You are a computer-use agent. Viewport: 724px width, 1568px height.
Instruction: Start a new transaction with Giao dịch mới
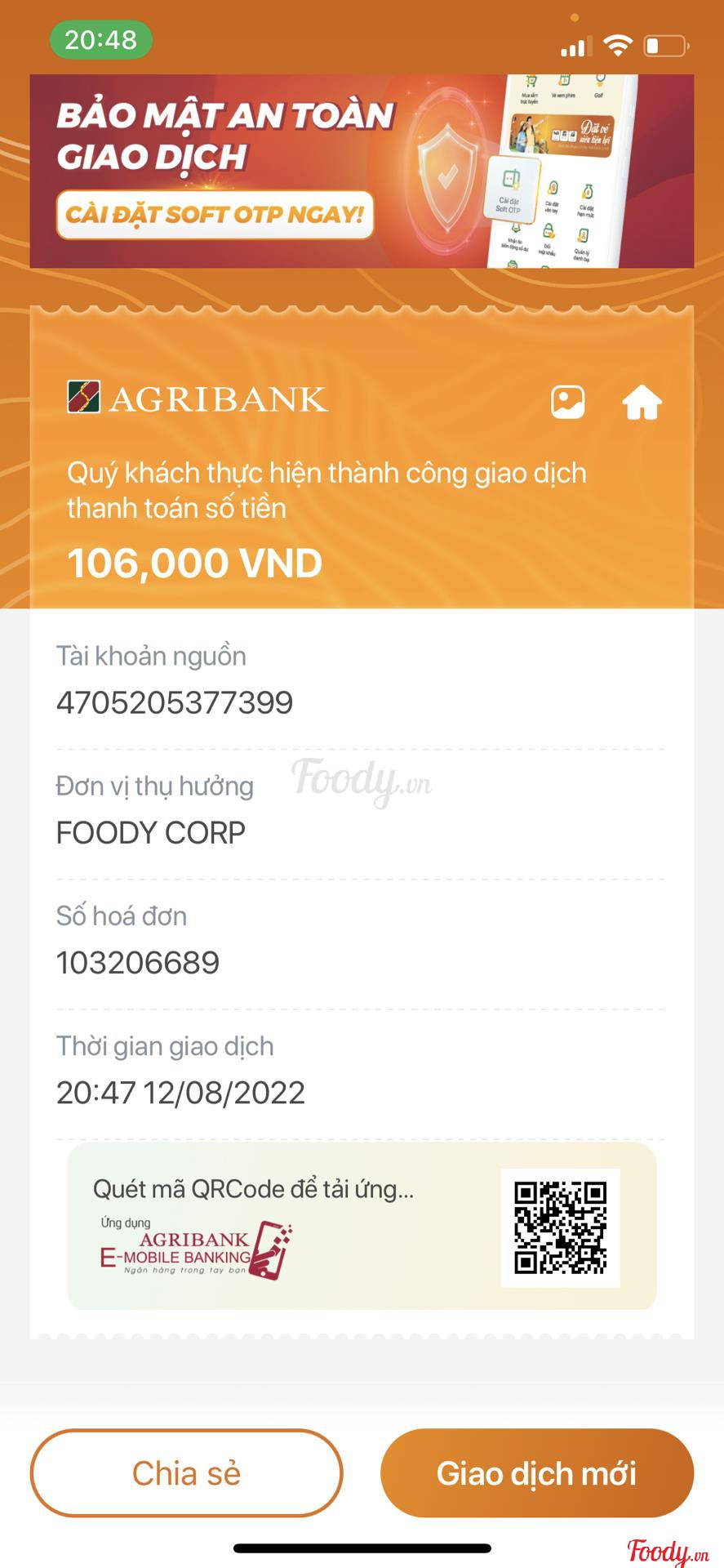point(536,1472)
